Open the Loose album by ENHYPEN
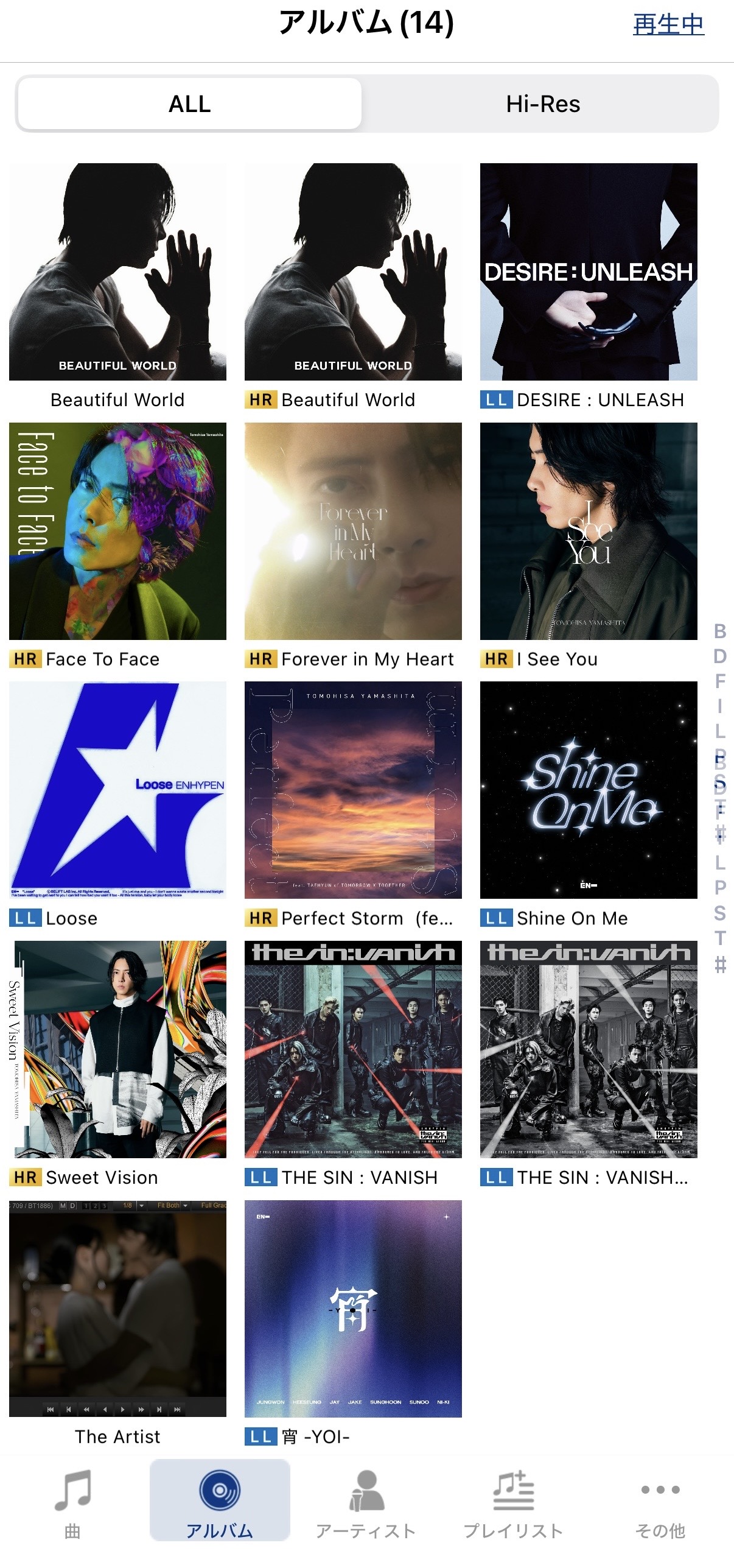Viewport: 734px width, 1568px height. [117, 790]
